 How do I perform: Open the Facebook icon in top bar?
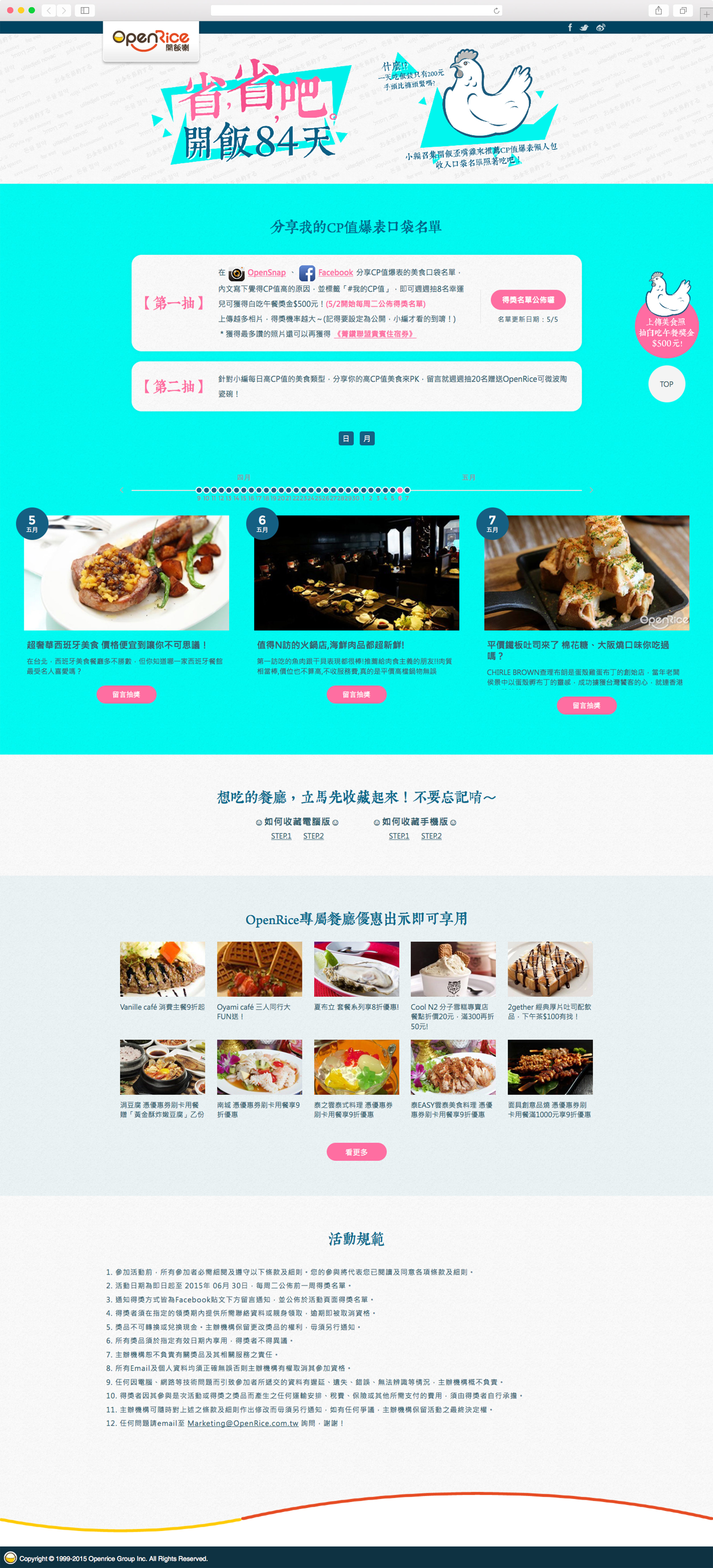[570, 27]
